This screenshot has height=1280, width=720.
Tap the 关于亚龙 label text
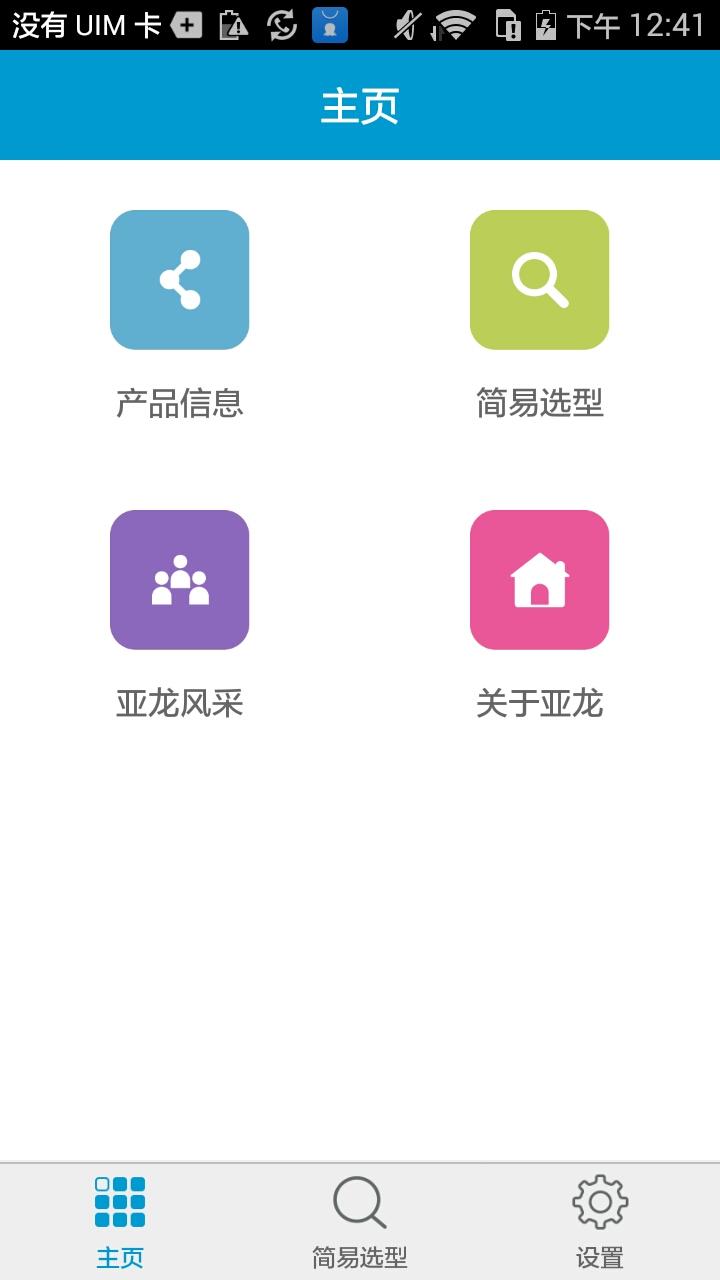click(x=539, y=703)
